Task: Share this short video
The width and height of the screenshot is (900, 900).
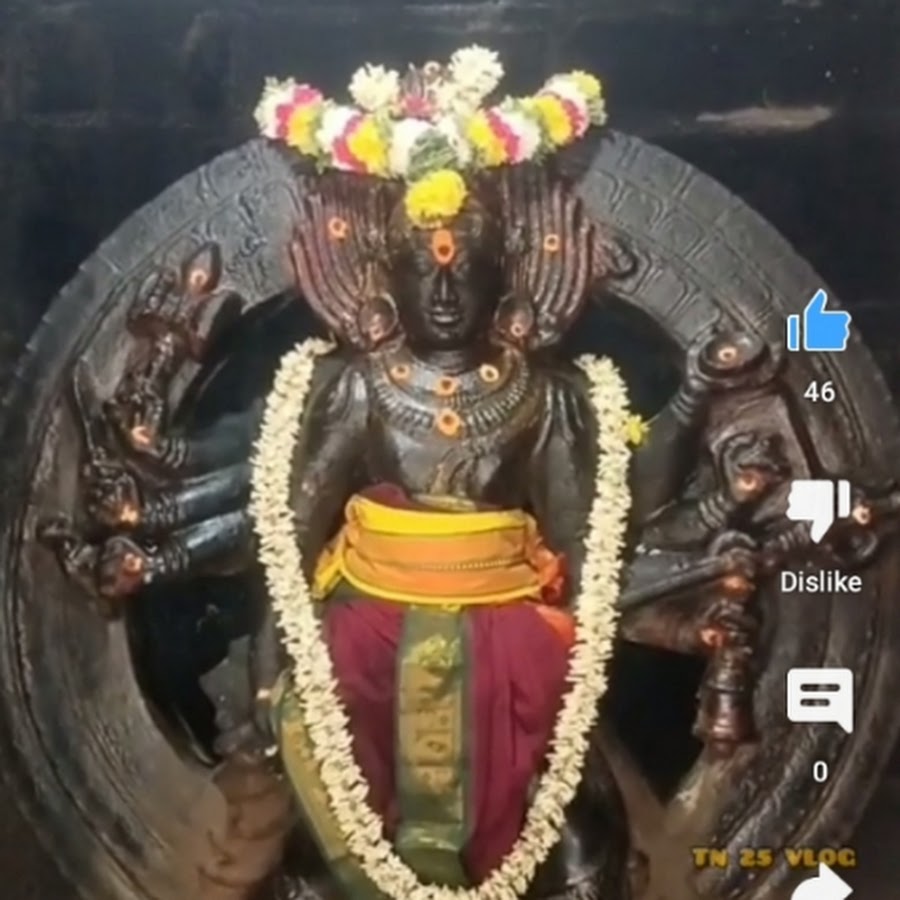Action: tap(822, 884)
